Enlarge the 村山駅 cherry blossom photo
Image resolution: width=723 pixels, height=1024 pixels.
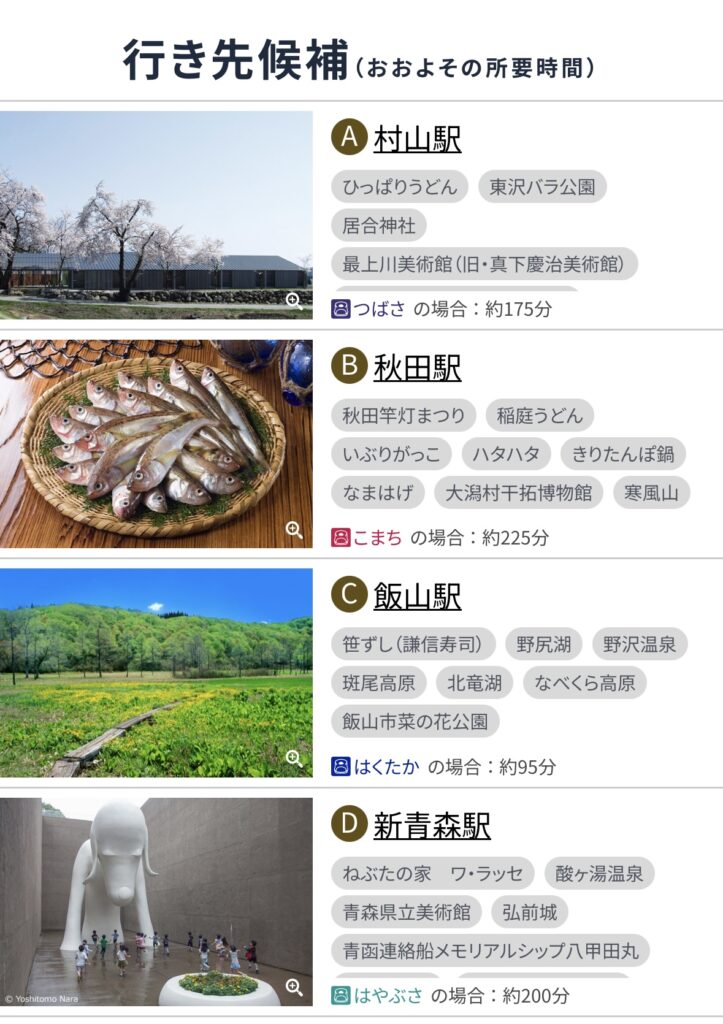click(x=294, y=300)
